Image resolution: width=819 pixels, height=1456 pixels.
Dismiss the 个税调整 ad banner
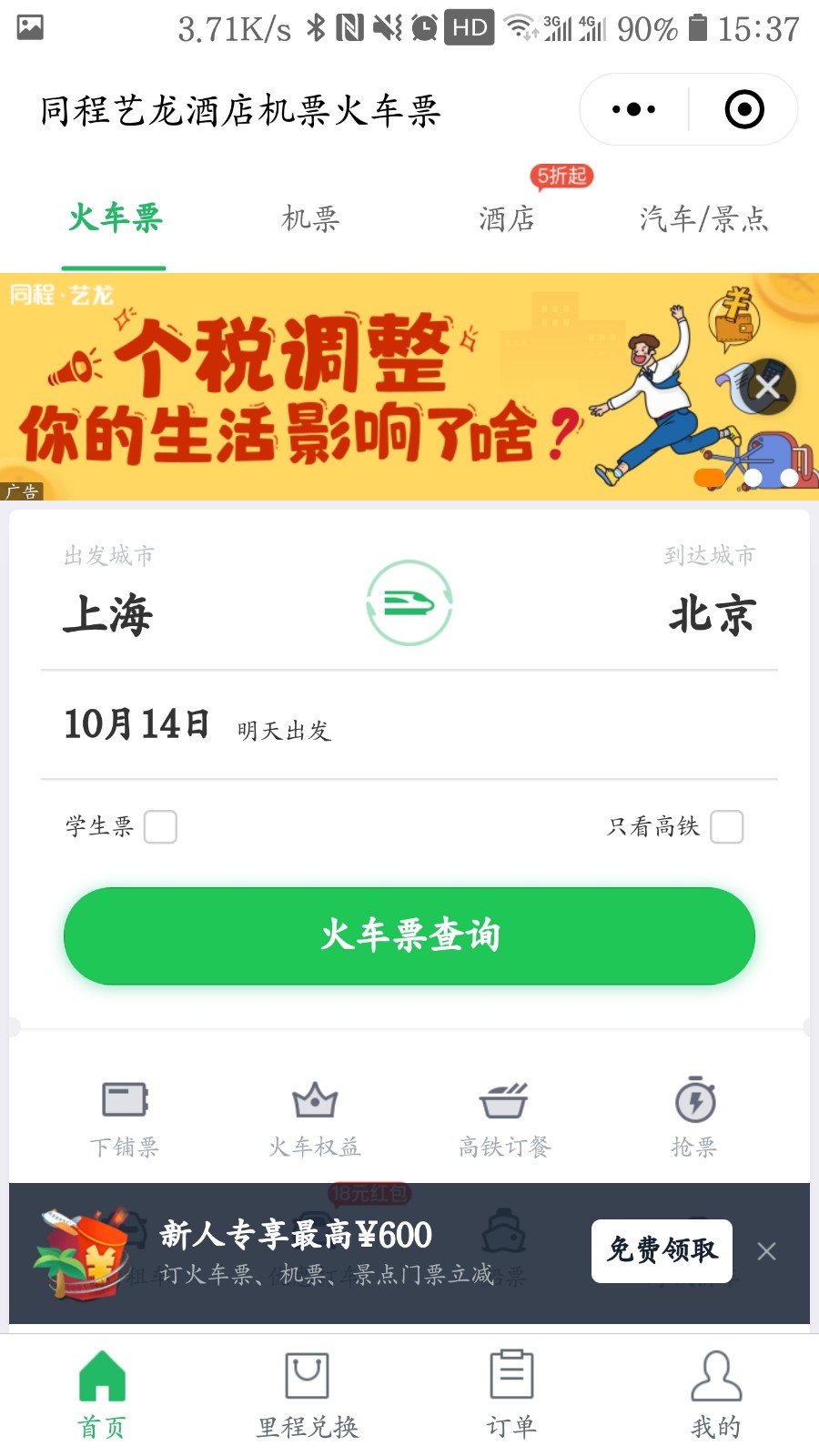[x=767, y=387]
